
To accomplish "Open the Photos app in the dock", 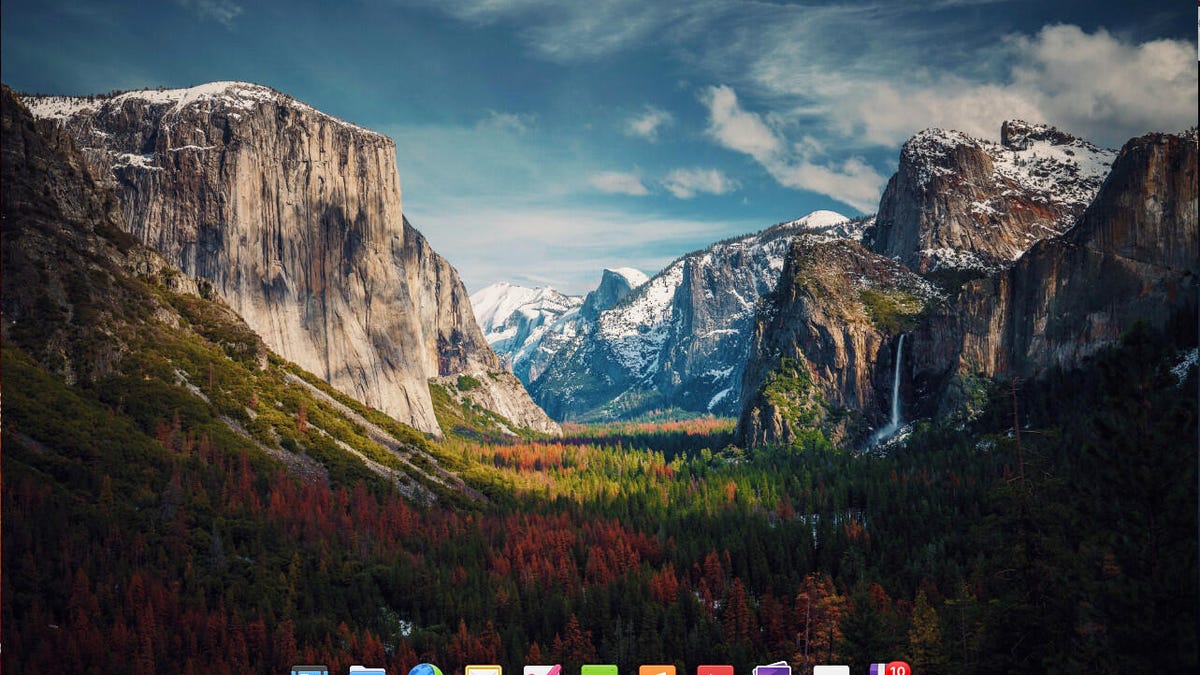I will [x=771, y=669].
